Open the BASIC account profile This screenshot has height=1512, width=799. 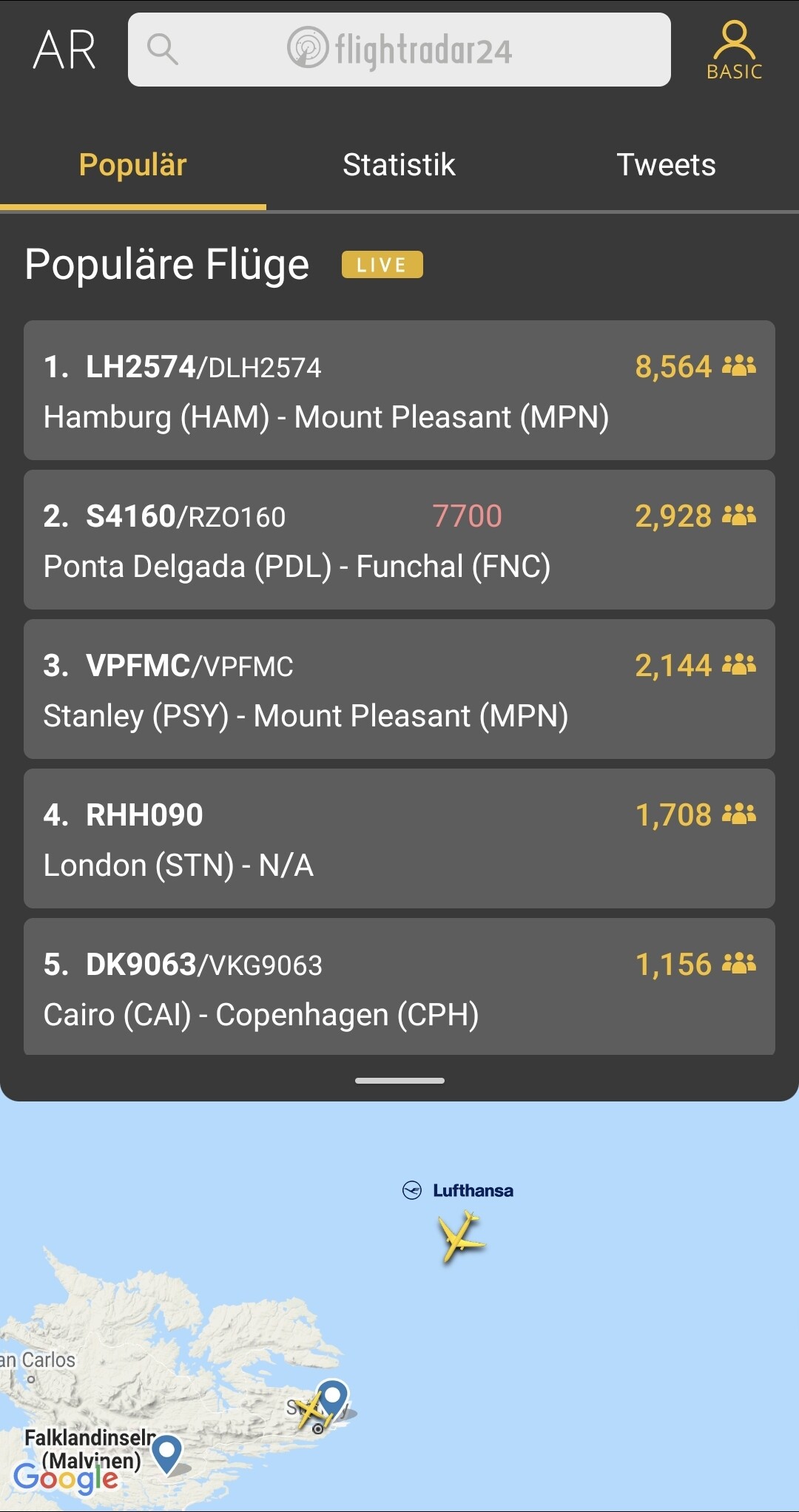coord(734,50)
